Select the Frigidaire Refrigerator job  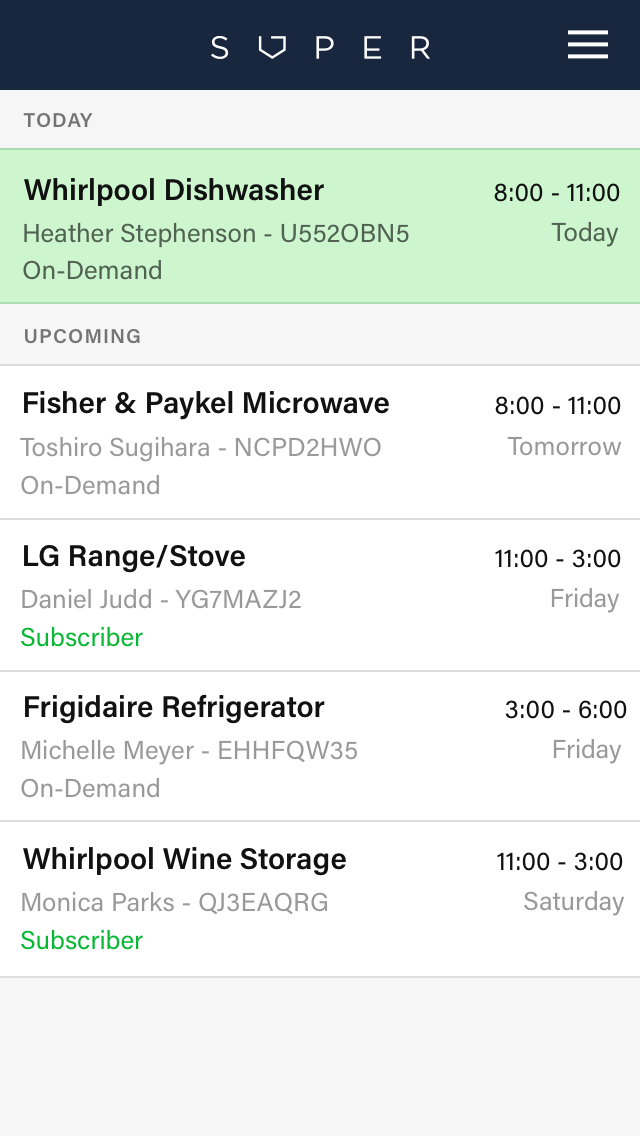point(320,746)
